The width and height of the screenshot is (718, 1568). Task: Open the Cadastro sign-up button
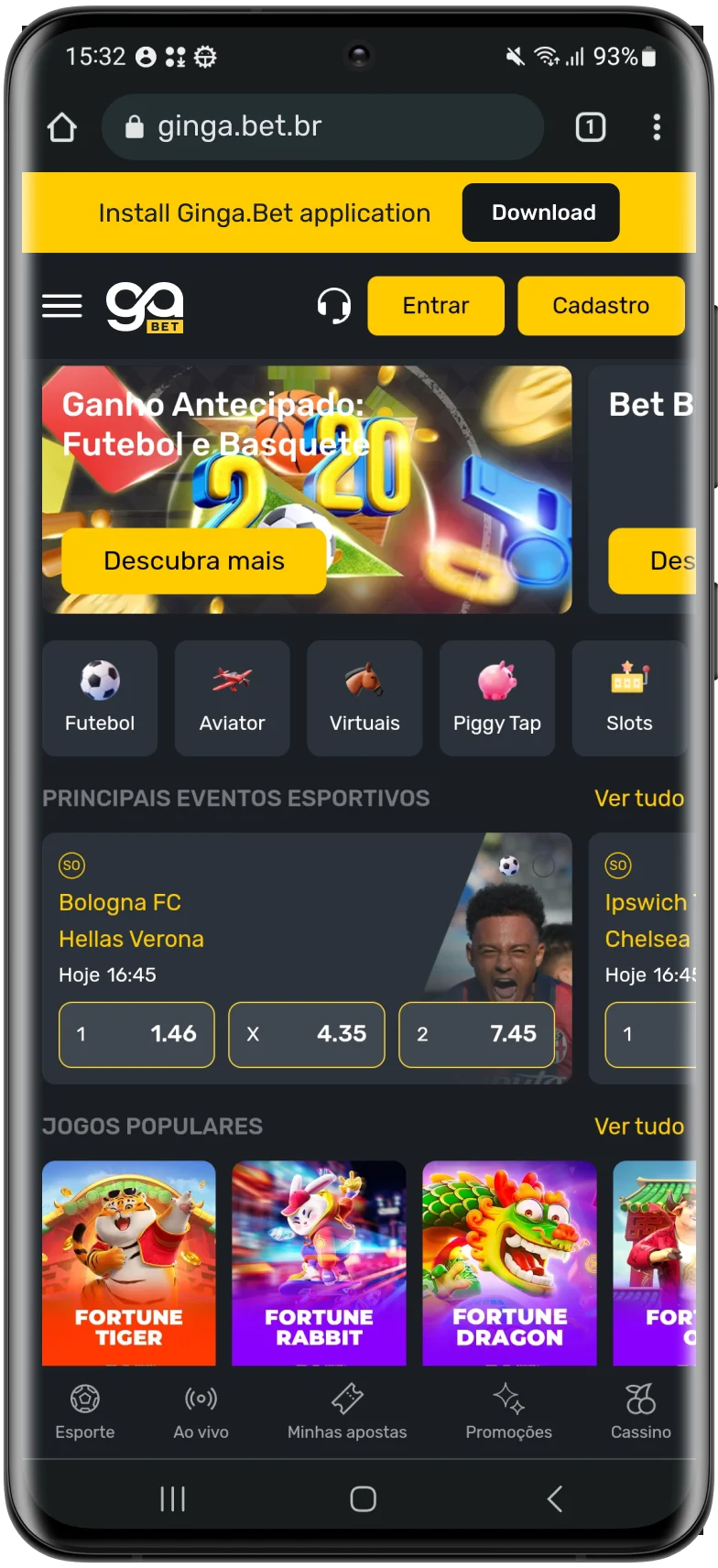click(x=601, y=306)
